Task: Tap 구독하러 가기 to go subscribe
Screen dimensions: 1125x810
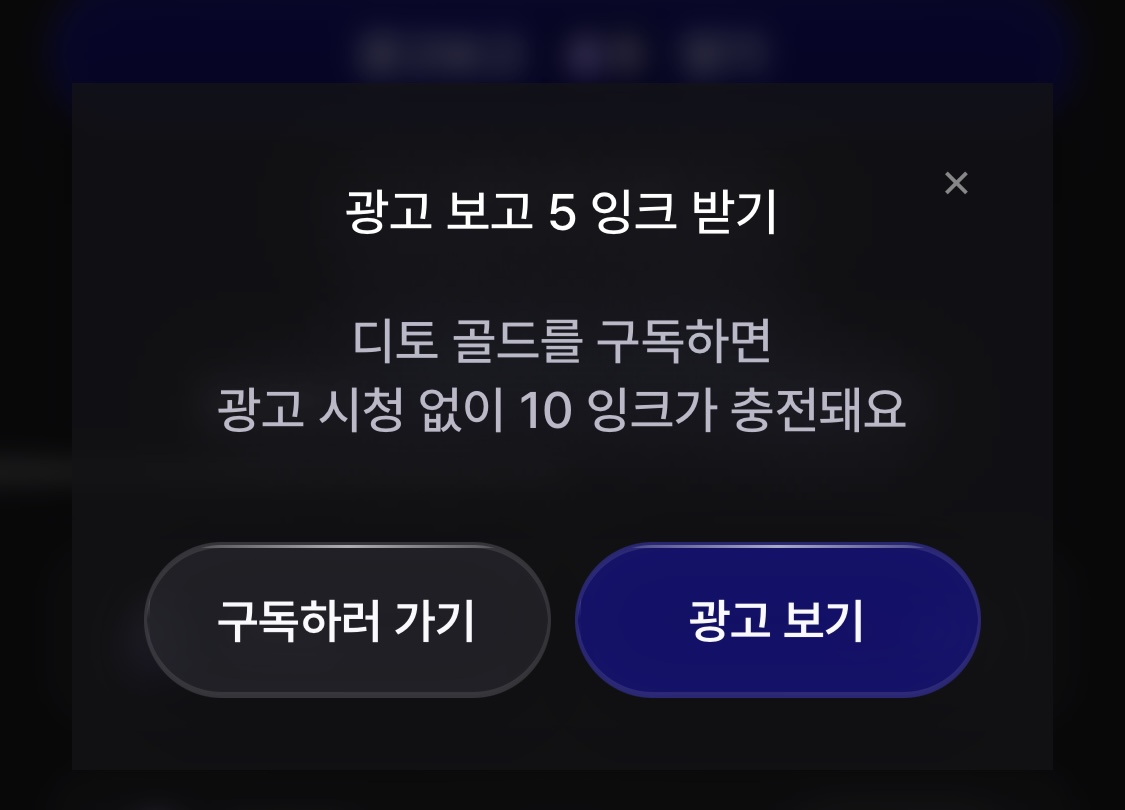Action: (x=347, y=620)
